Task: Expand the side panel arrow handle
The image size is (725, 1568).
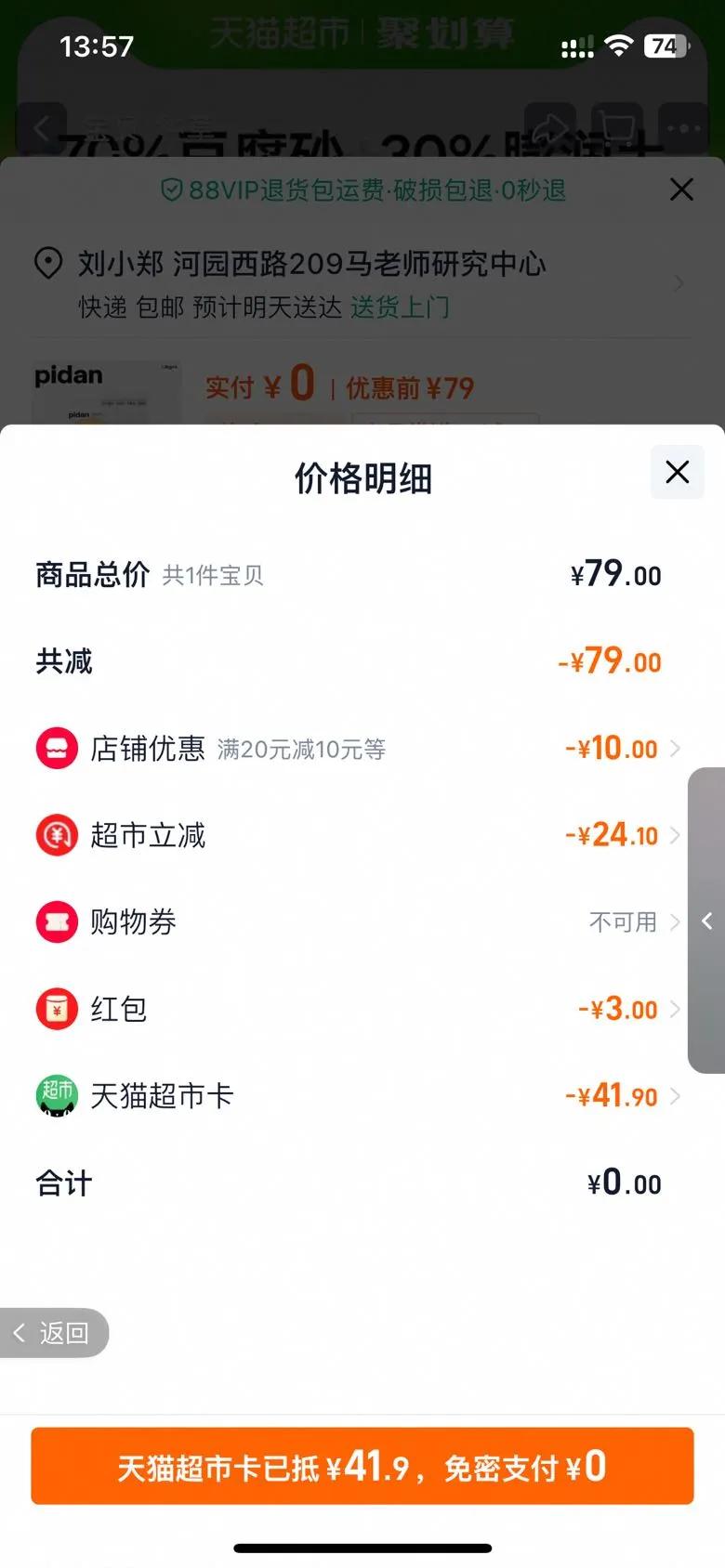Action: (707, 921)
